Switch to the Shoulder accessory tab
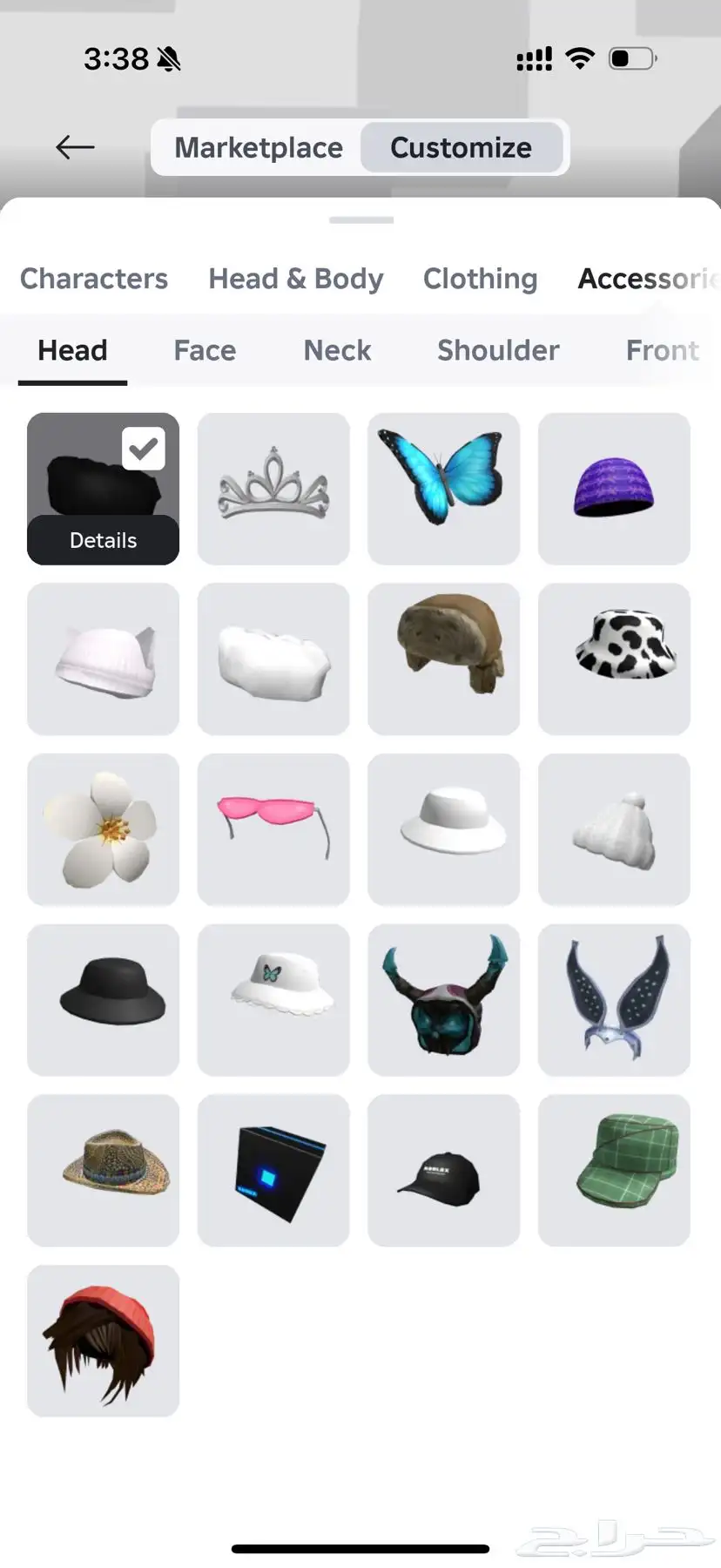Viewport: 721px width, 1568px height. 498,350
